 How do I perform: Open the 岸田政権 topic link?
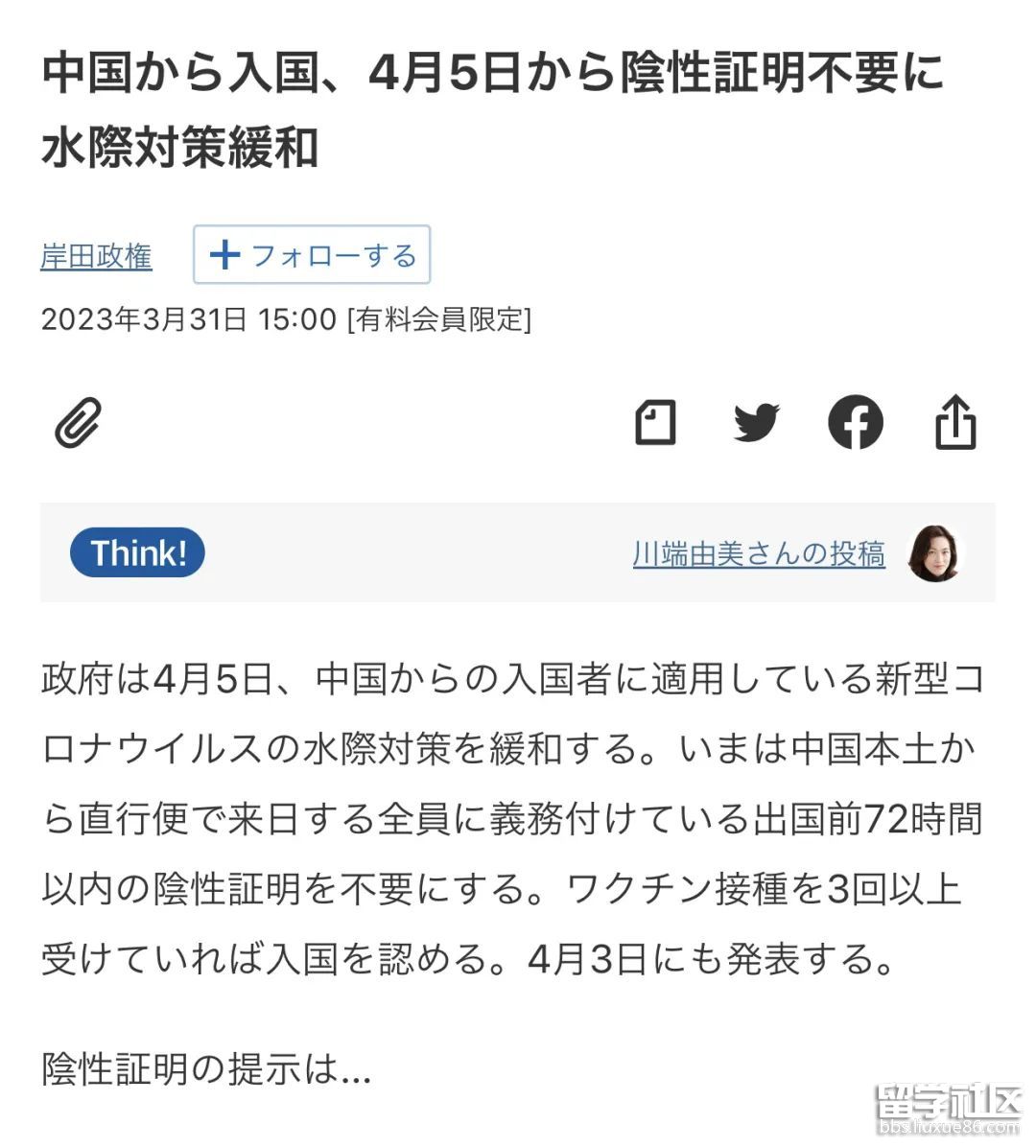(96, 256)
